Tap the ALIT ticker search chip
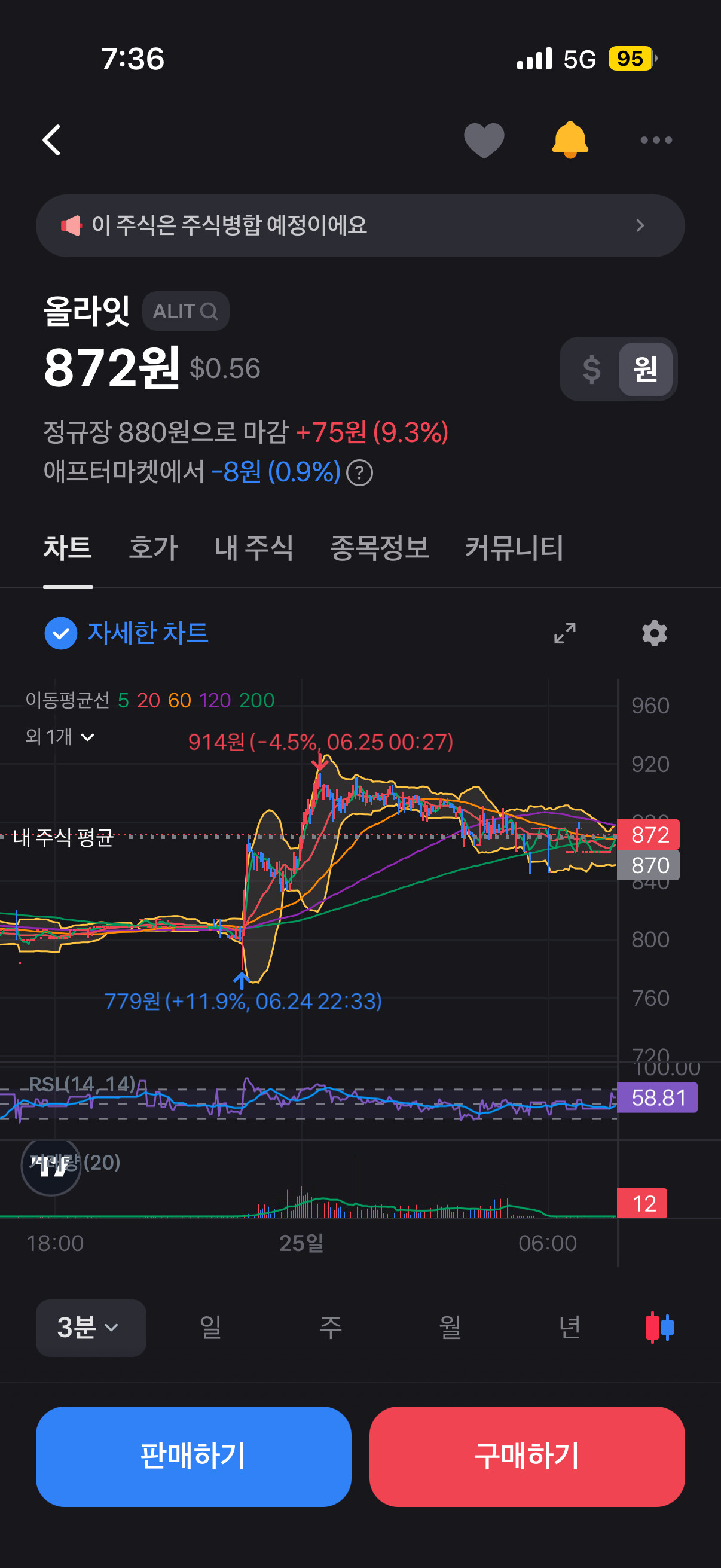Viewport: 721px width, 1568px height. click(185, 311)
